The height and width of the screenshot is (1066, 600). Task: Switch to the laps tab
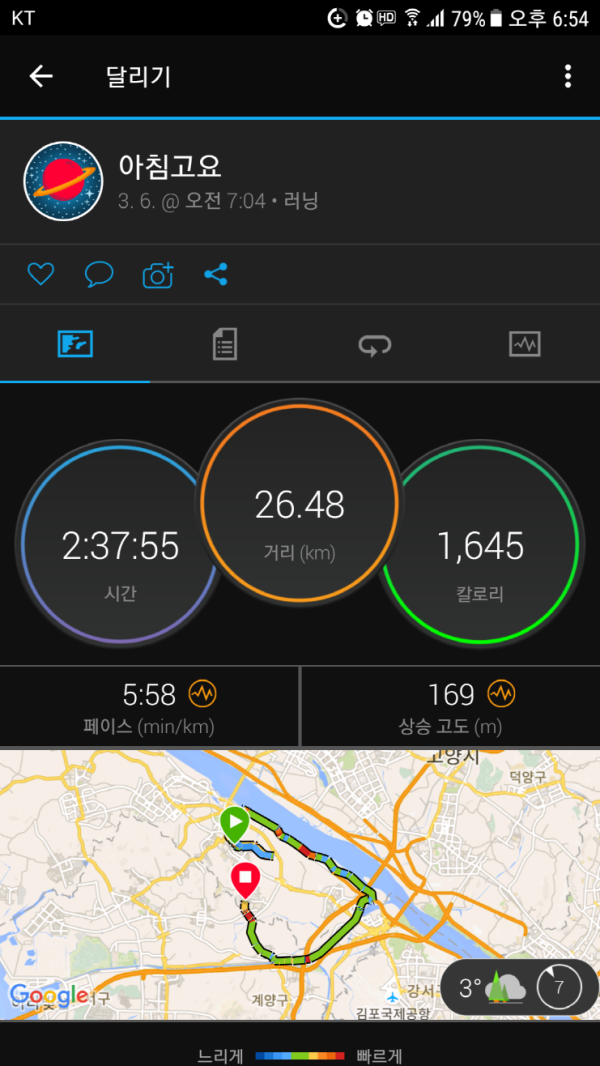374,345
